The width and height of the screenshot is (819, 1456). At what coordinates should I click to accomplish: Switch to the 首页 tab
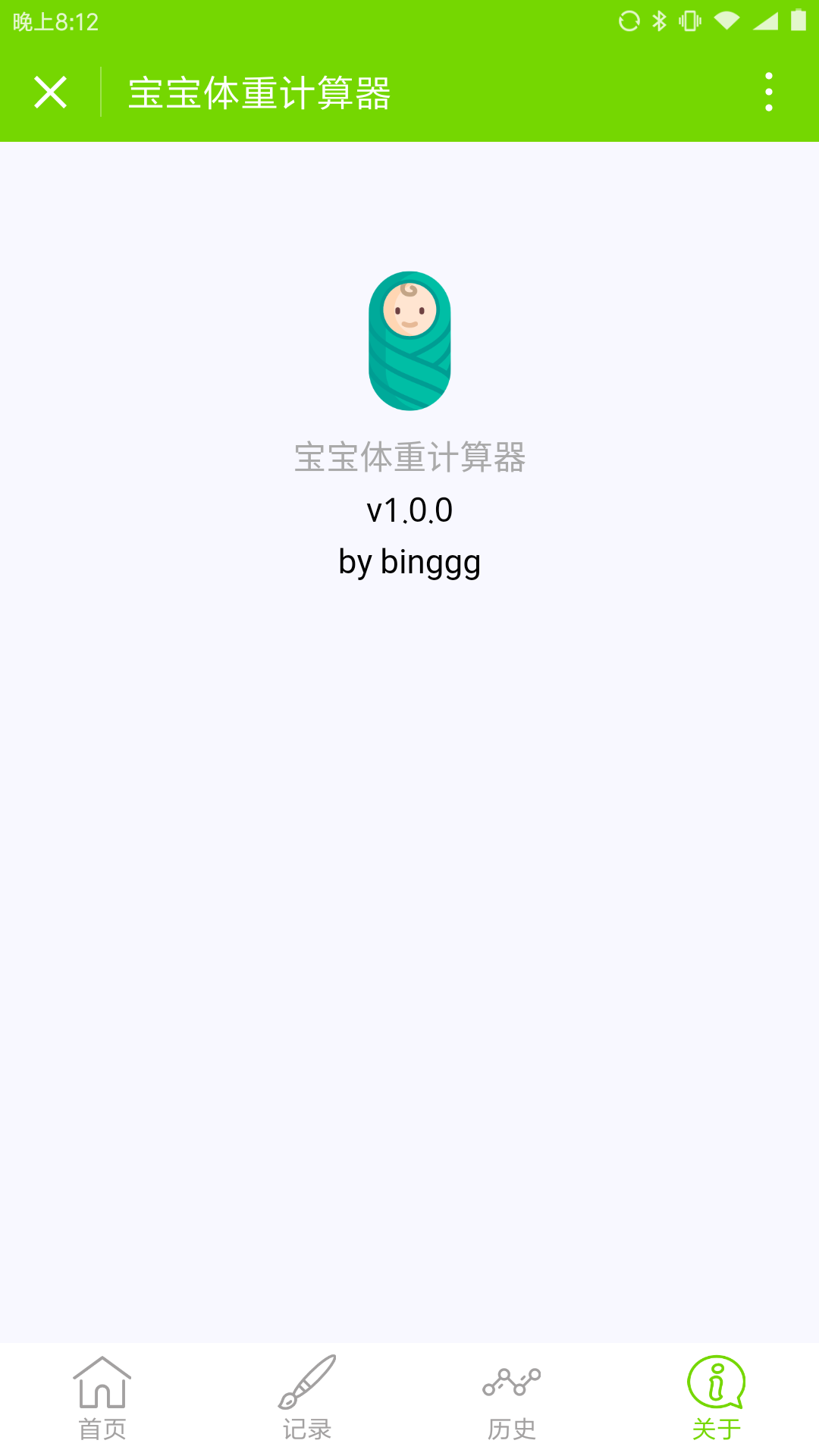[x=102, y=1398]
